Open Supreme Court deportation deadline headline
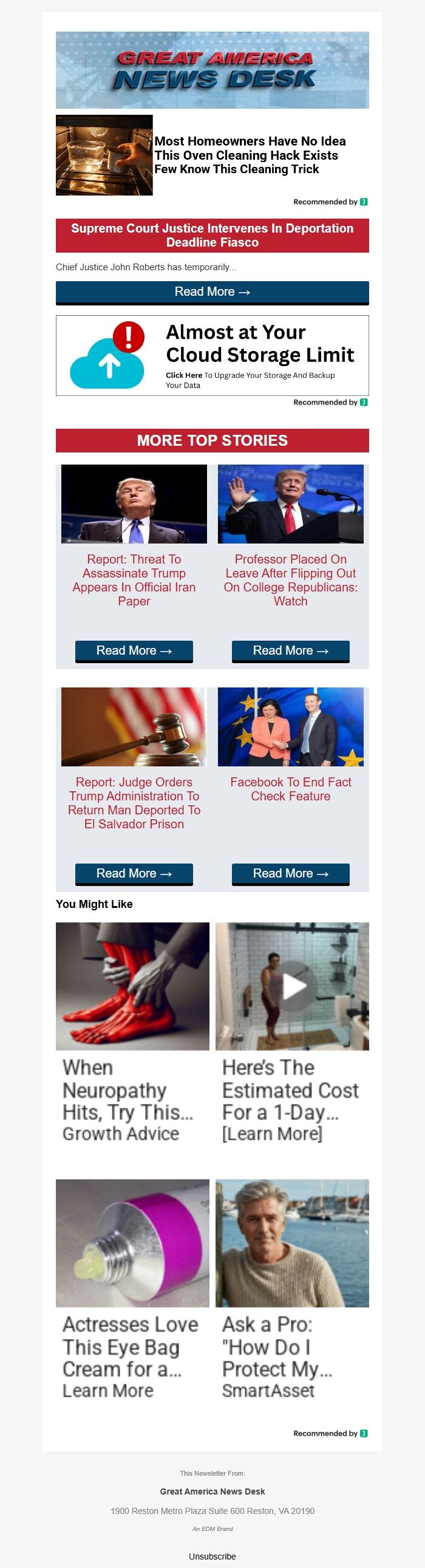This screenshot has width=425, height=1568. 212,235
